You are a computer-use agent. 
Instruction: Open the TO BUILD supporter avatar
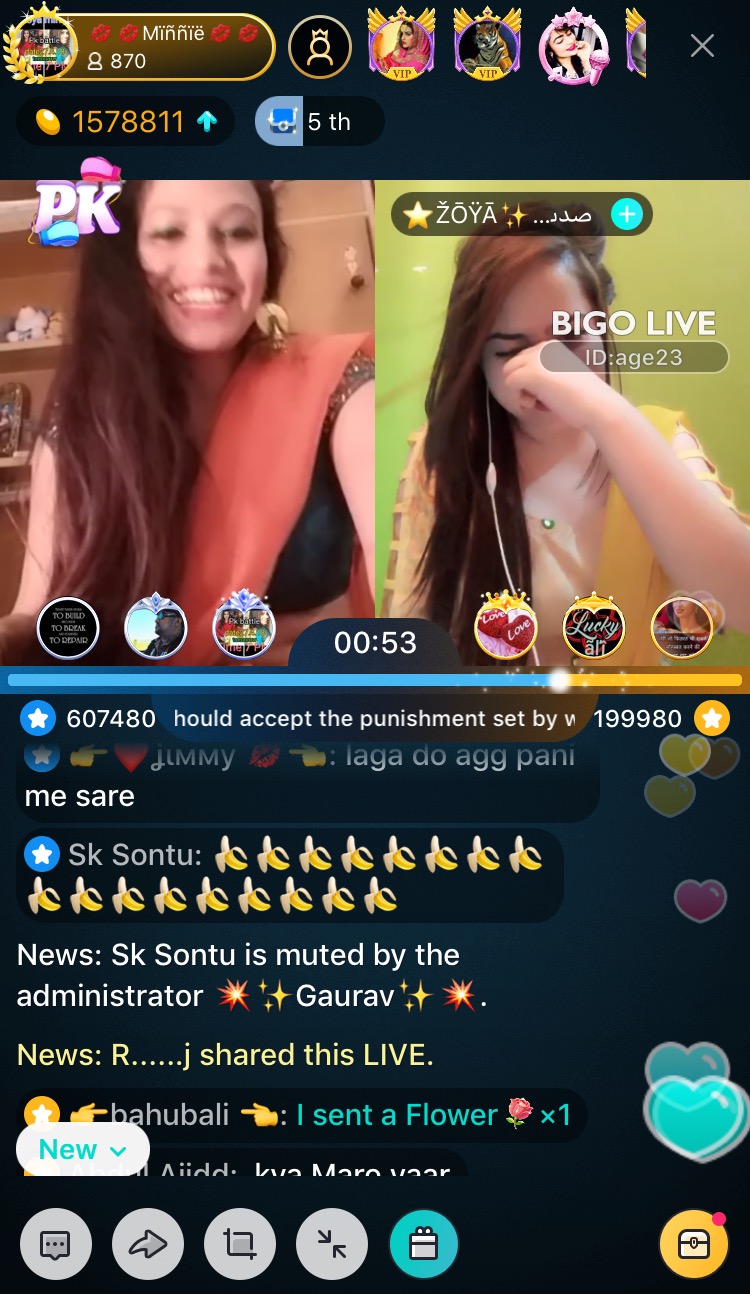click(x=68, y=628)
